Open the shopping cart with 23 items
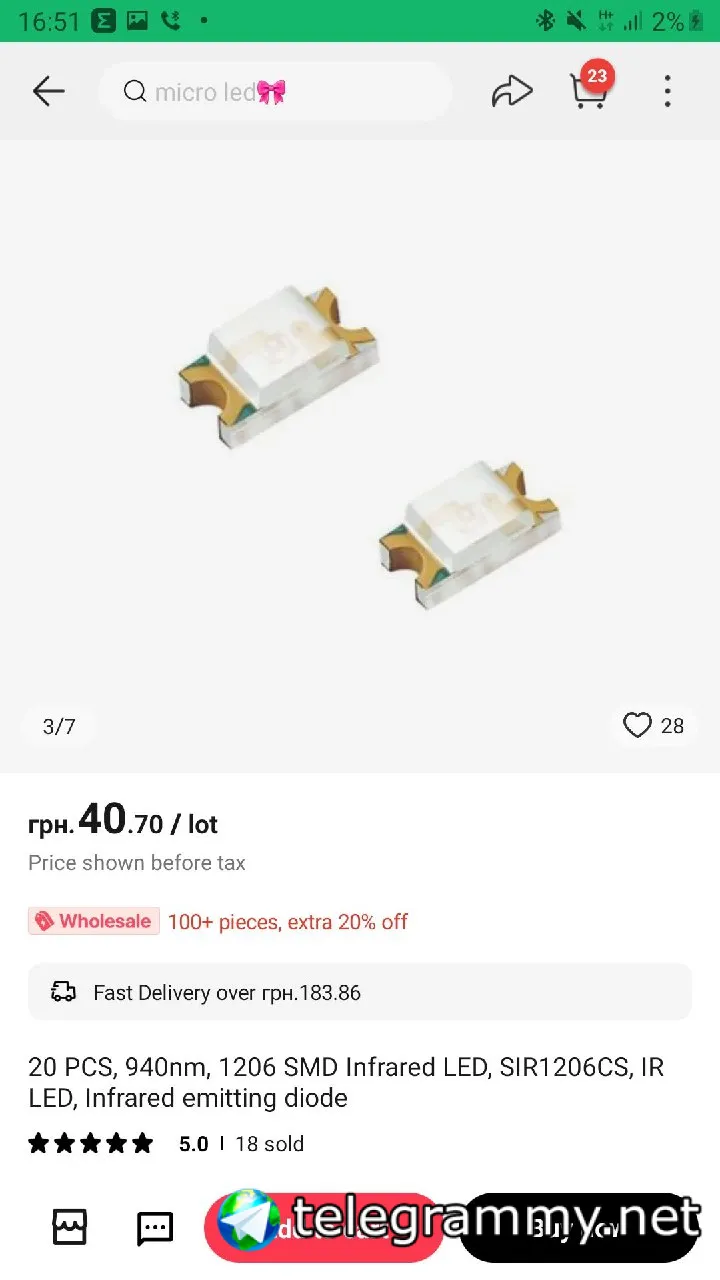The width and height of the screenshot is (720, 1280). (x=589, y=91)
